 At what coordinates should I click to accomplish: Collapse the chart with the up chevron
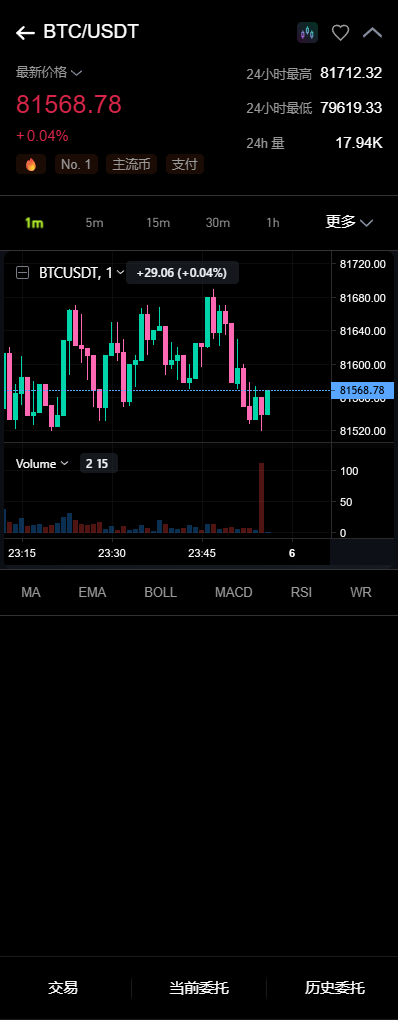pos(373,32)
